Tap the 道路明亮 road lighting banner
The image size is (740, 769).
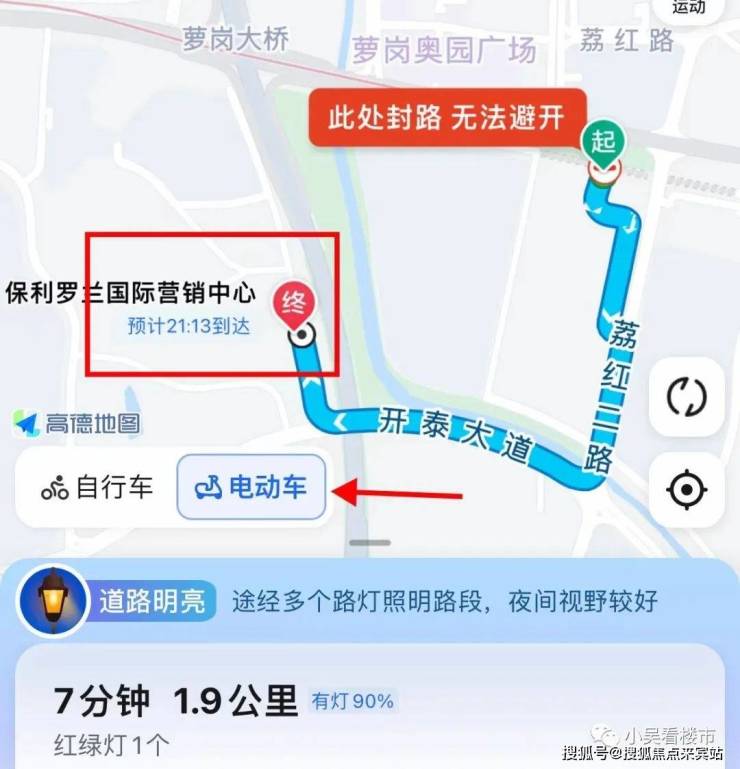point(370,601)
